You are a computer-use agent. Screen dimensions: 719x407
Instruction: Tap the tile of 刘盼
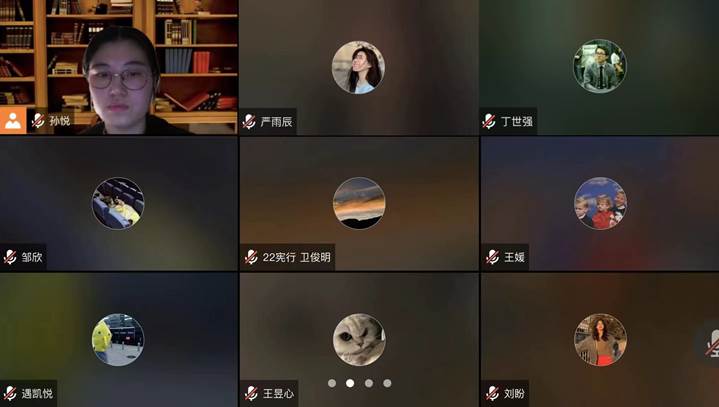pyautogui.click(x=599, y=339)
